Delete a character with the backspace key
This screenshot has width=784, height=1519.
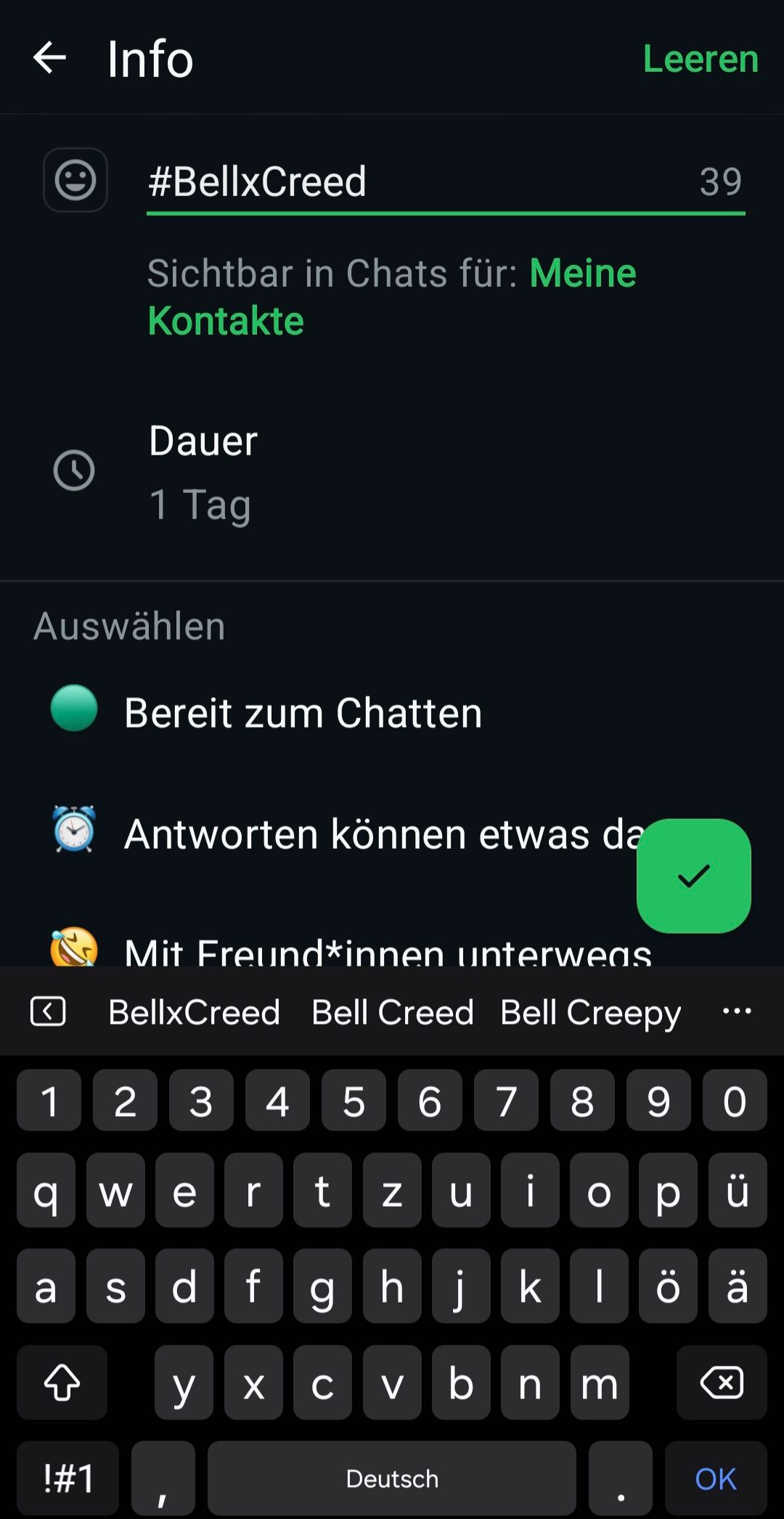click(722, 1382)
